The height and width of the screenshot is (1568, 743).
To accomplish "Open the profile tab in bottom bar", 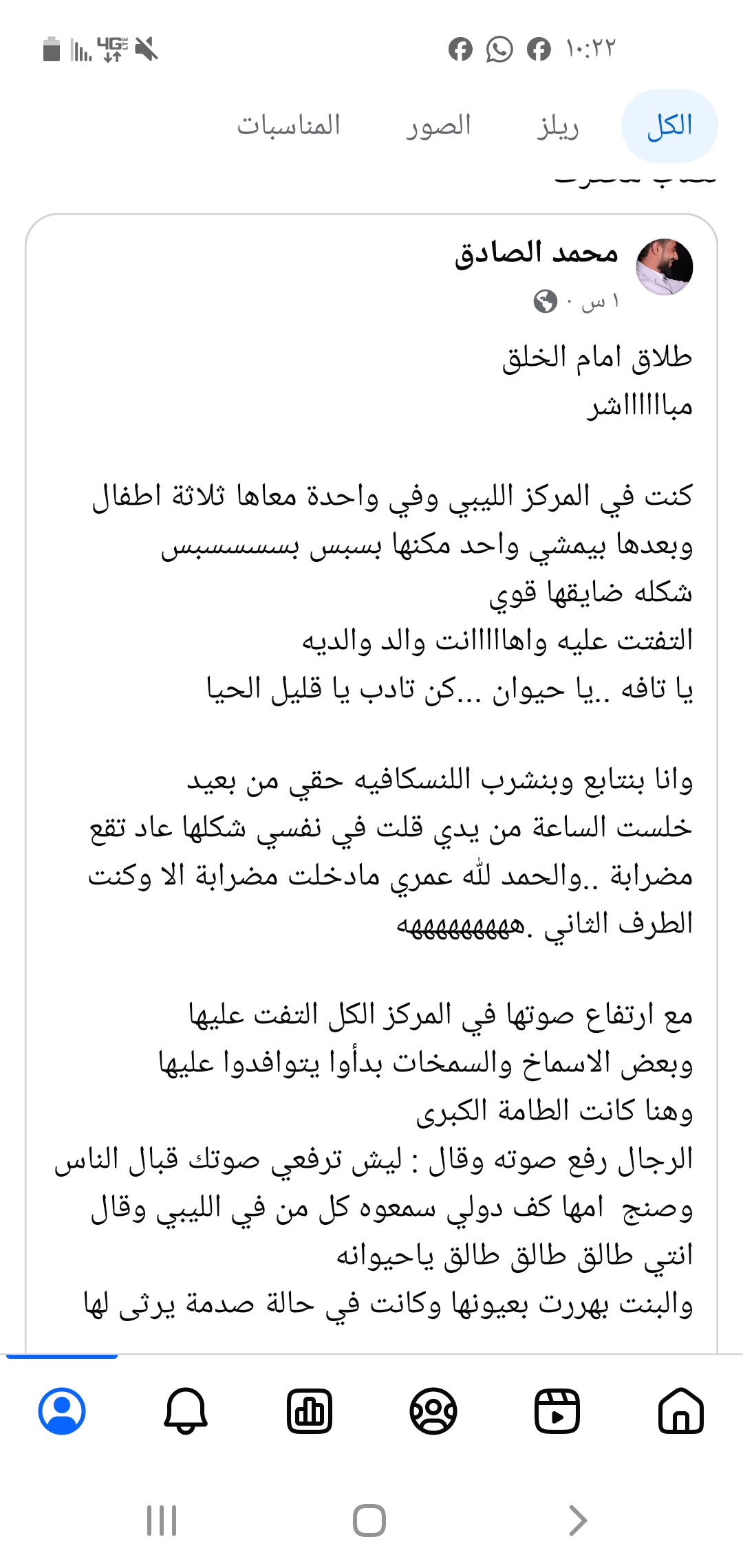I will 62,1411.
